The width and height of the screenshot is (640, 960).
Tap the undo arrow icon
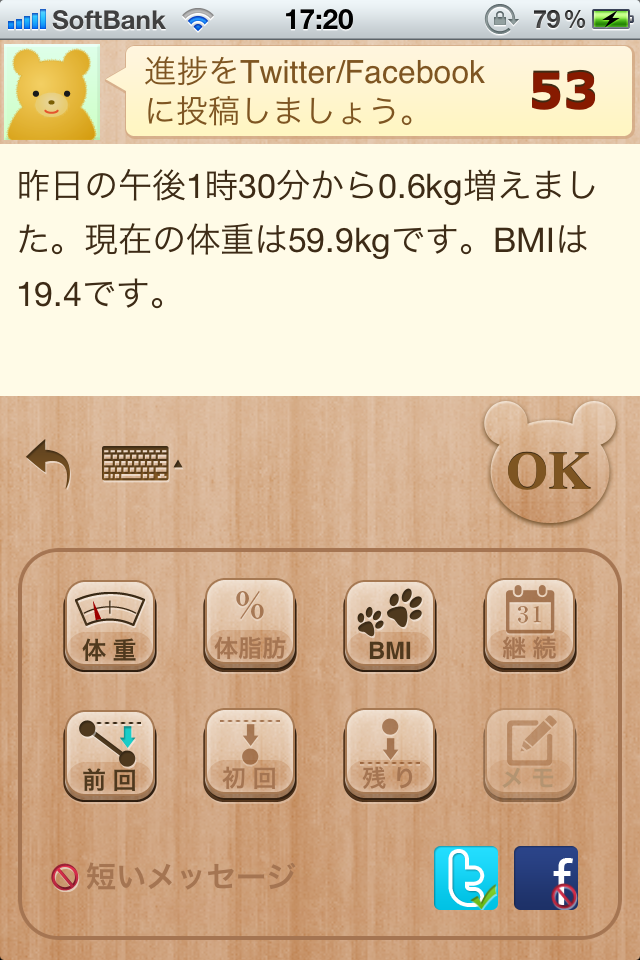coord(49,464)
